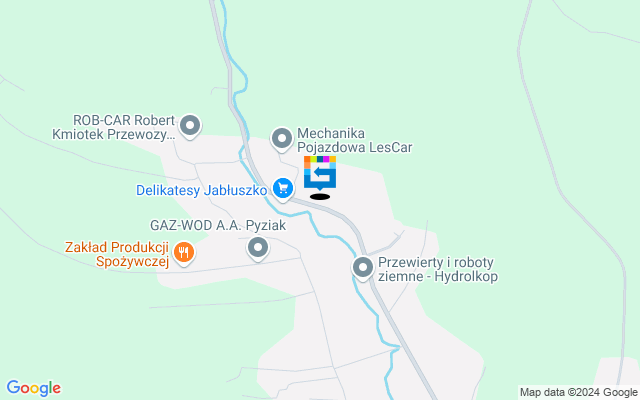
Task: Tap the GAZ-WOD A.A. Pyziak marker
Action: pos(258,247)
